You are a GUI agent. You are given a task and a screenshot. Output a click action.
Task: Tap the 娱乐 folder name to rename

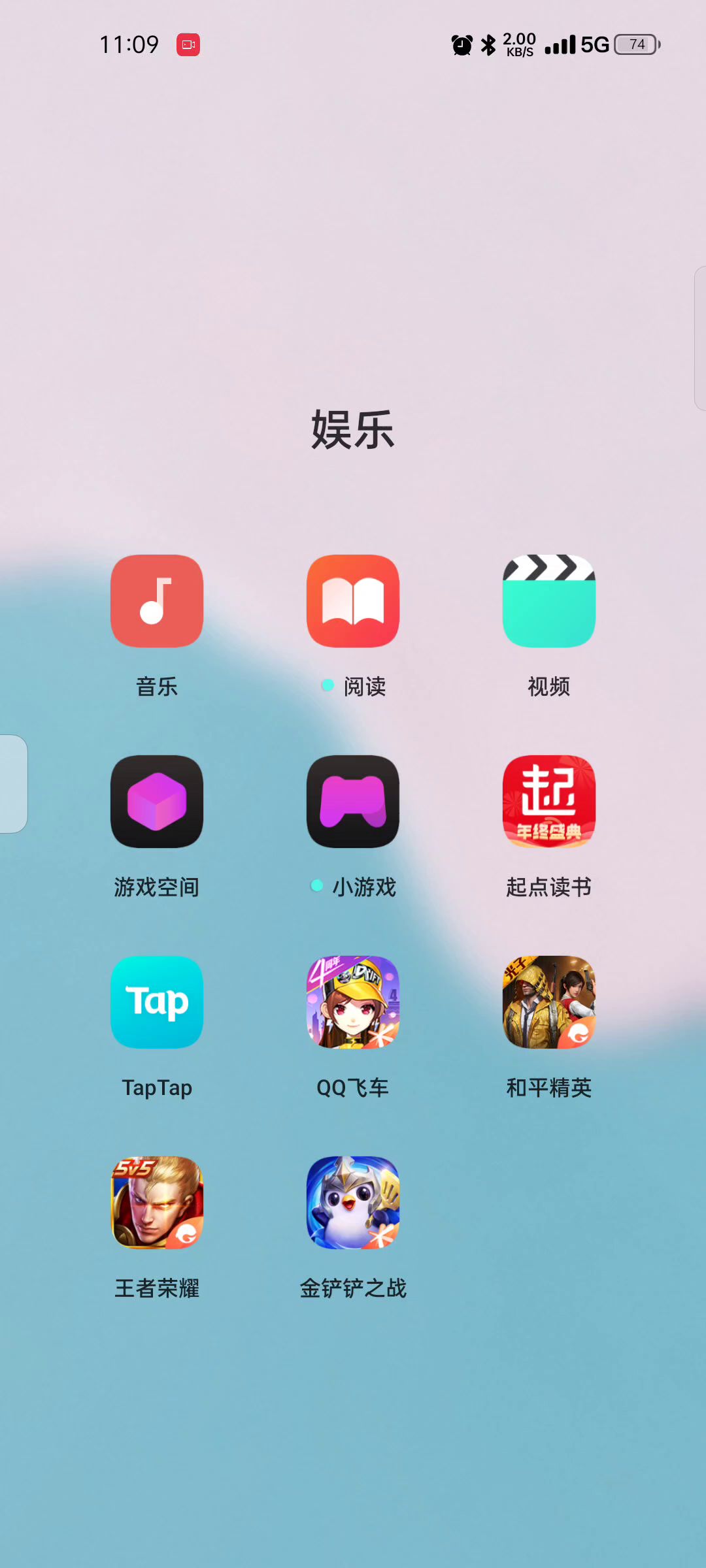(353, 430)
